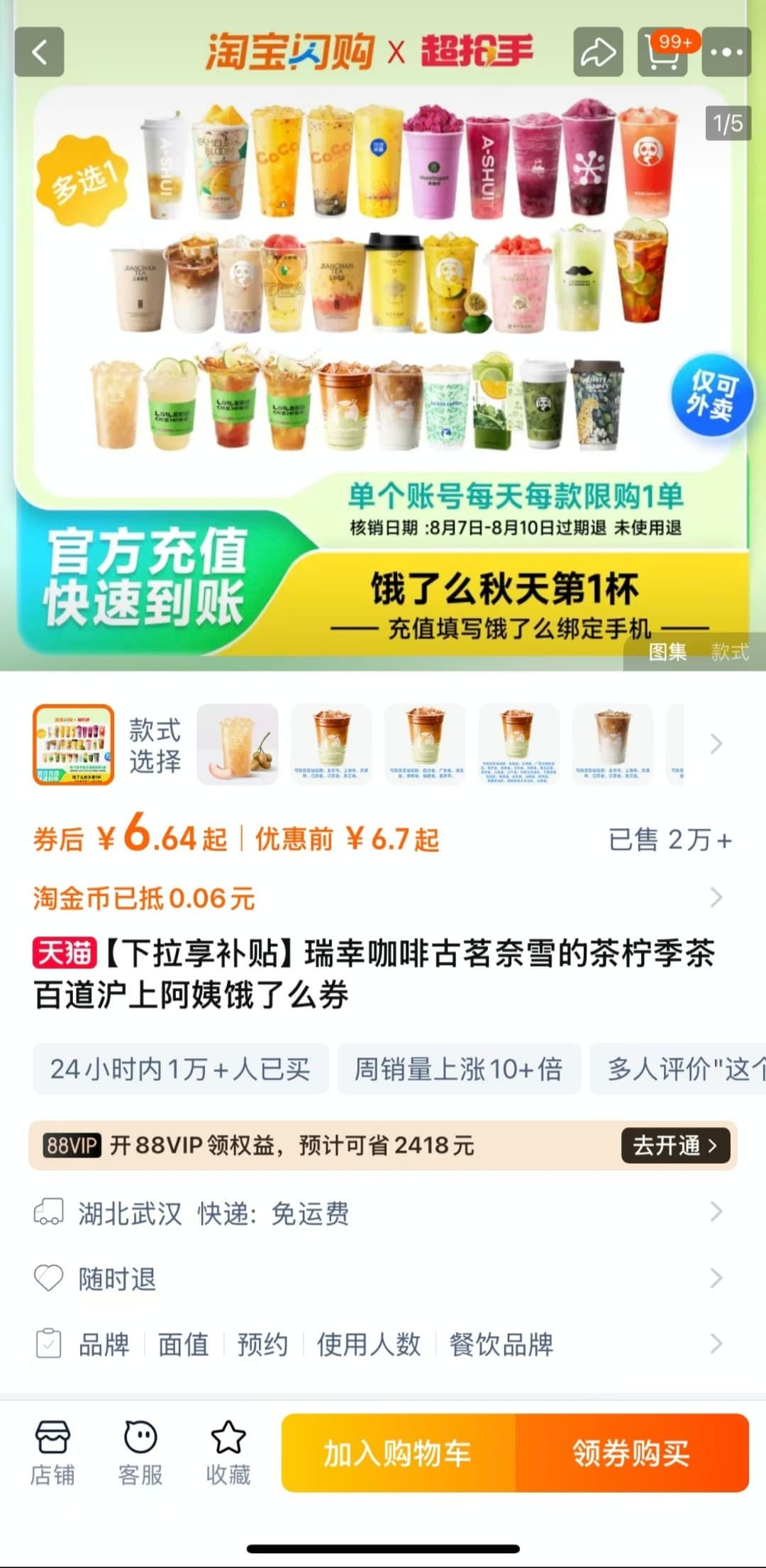The height and width of the screenshot is (1568, 766).
Task: Go back using the top-left arrow
Action: pos(40,52)
